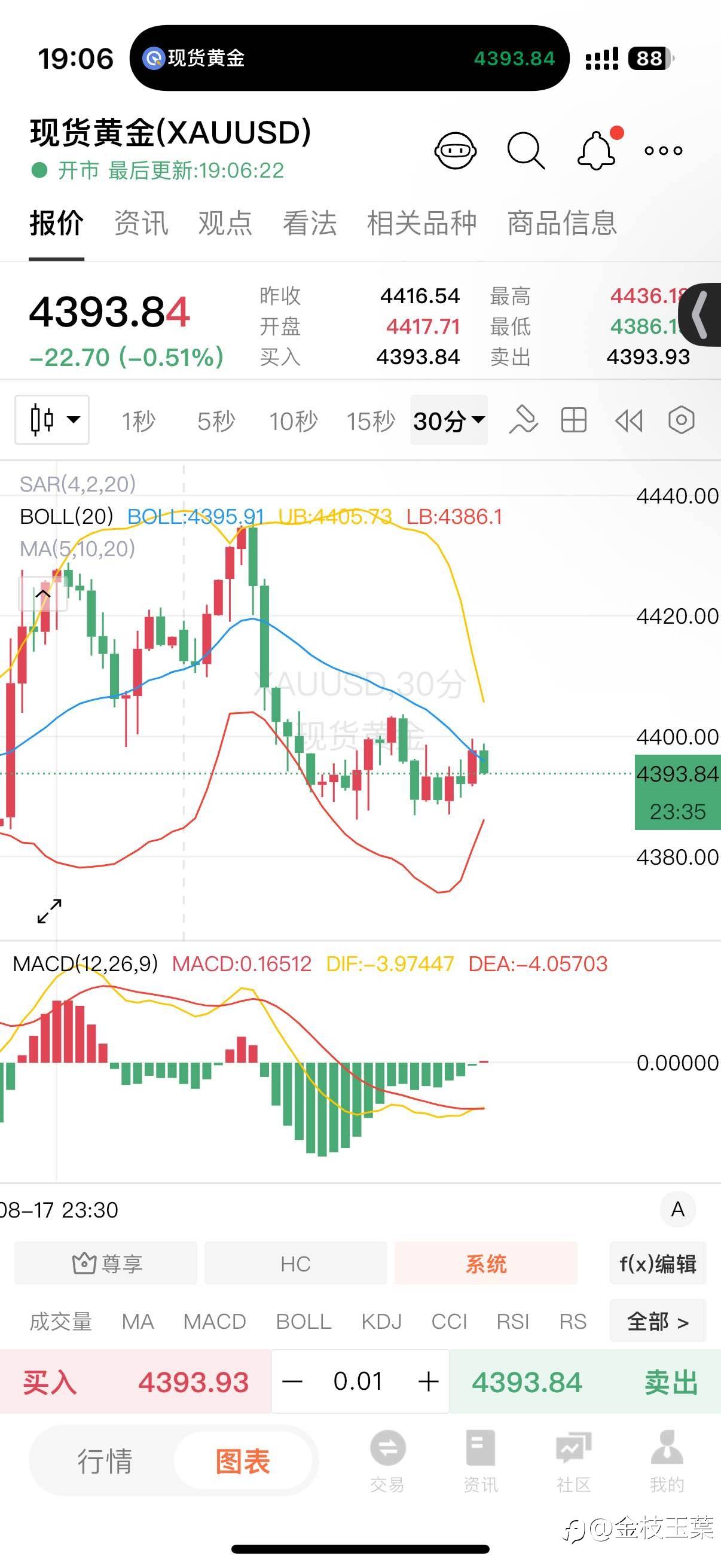The width and height of the screenshot is (721, 1568).
Task: Open chart settings hexagon icon
Action: coord(681,419)
